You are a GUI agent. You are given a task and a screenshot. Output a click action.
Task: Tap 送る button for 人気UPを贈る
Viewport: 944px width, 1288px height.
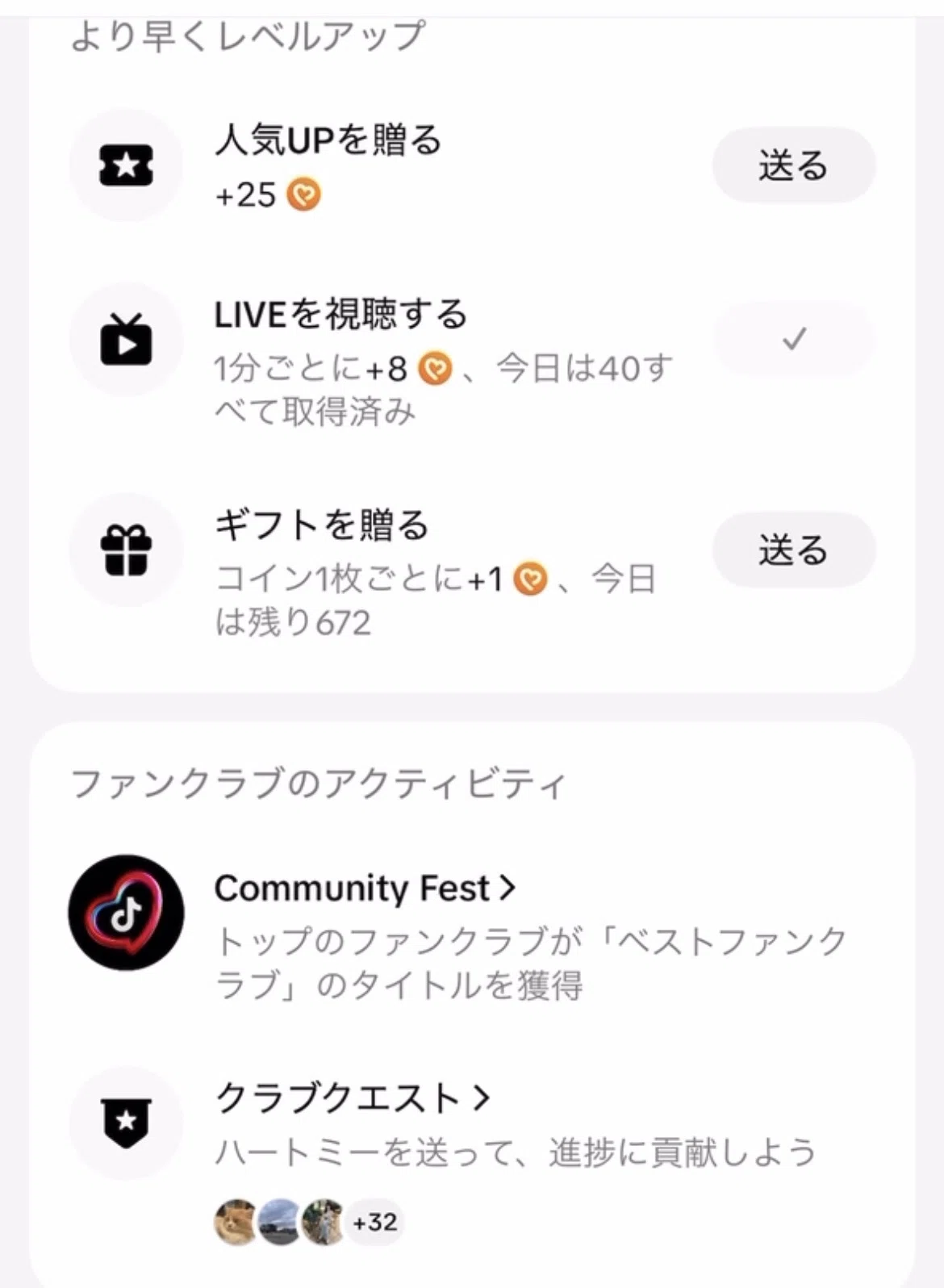(793, 165)
